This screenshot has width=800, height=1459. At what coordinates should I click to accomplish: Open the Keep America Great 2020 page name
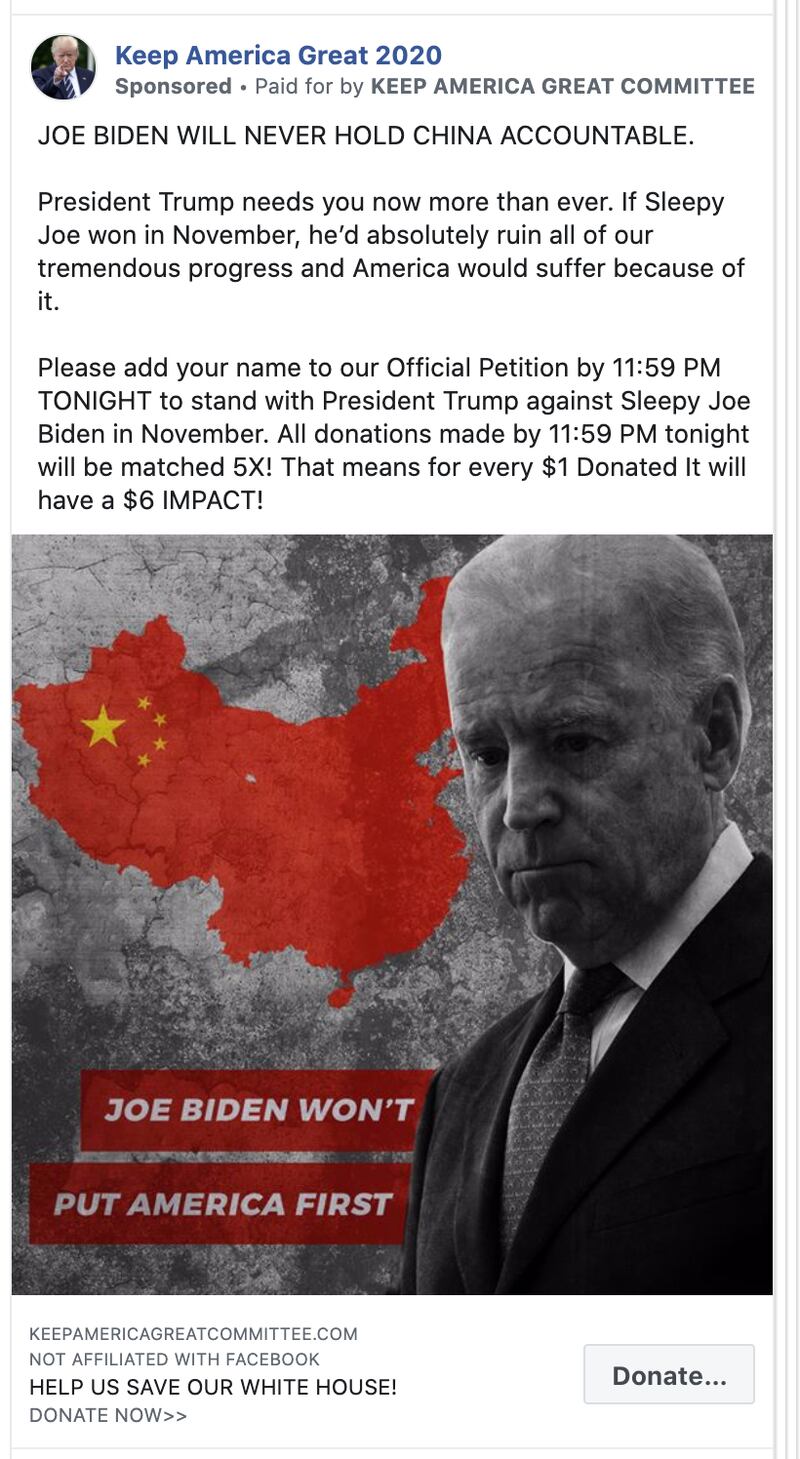point(278,55)
